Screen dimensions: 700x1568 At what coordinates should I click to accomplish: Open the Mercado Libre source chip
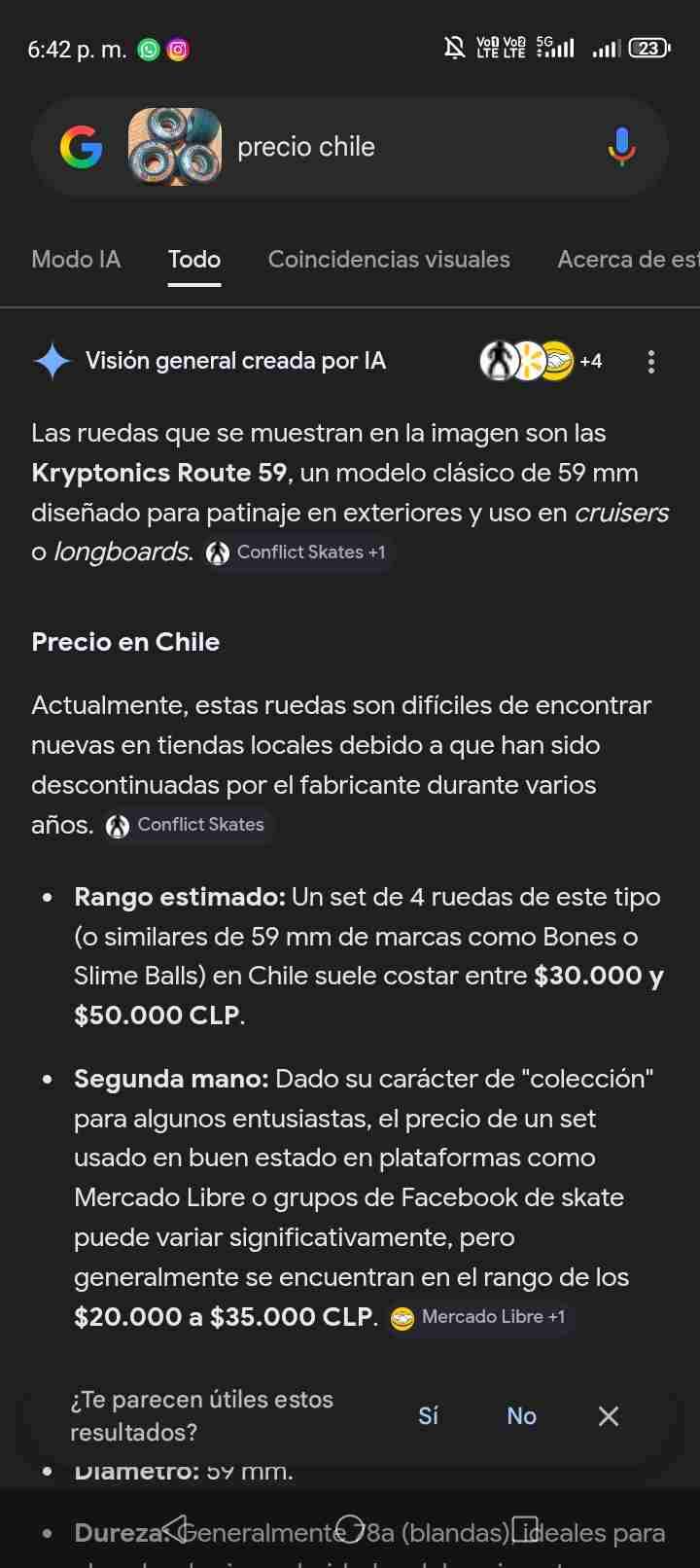478,1317
